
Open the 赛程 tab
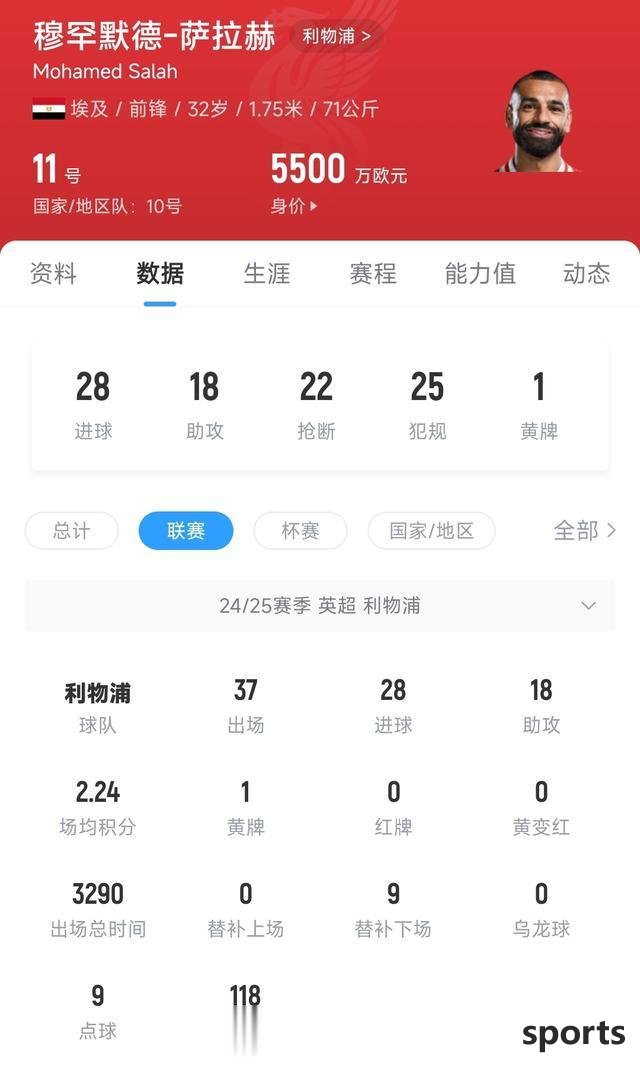pyautogui.click(x=373, y=274)
